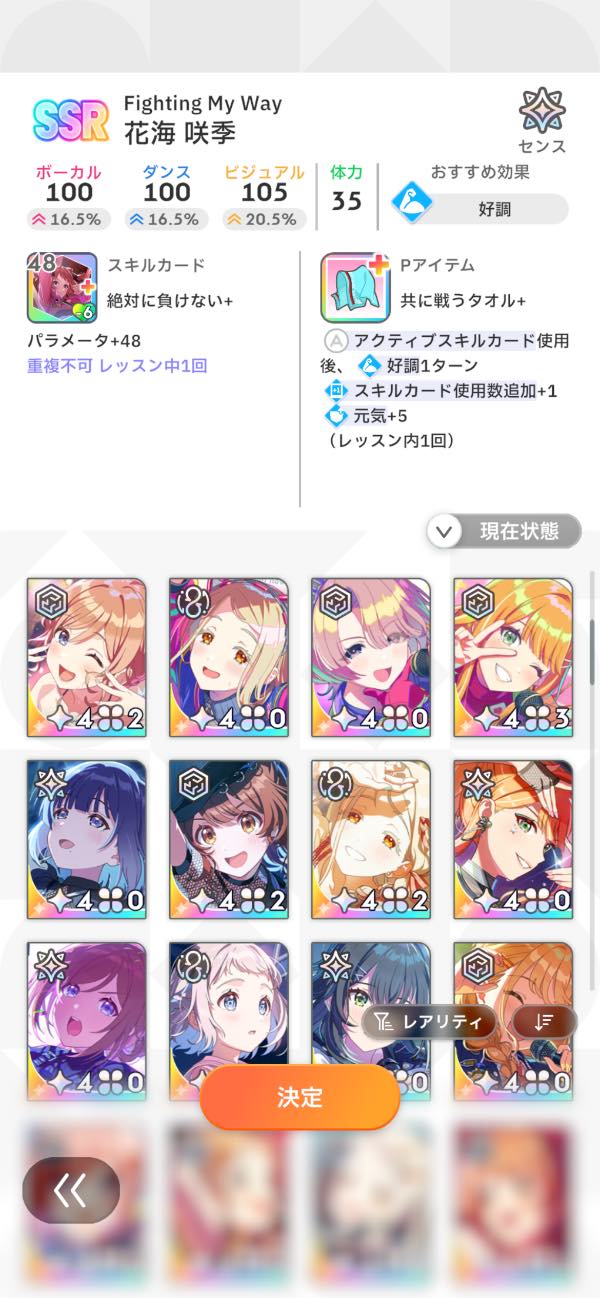Expand the 現在状態 dropdown
The width and height of the screenshot is (600, 1298).
(x=504, y=531)
